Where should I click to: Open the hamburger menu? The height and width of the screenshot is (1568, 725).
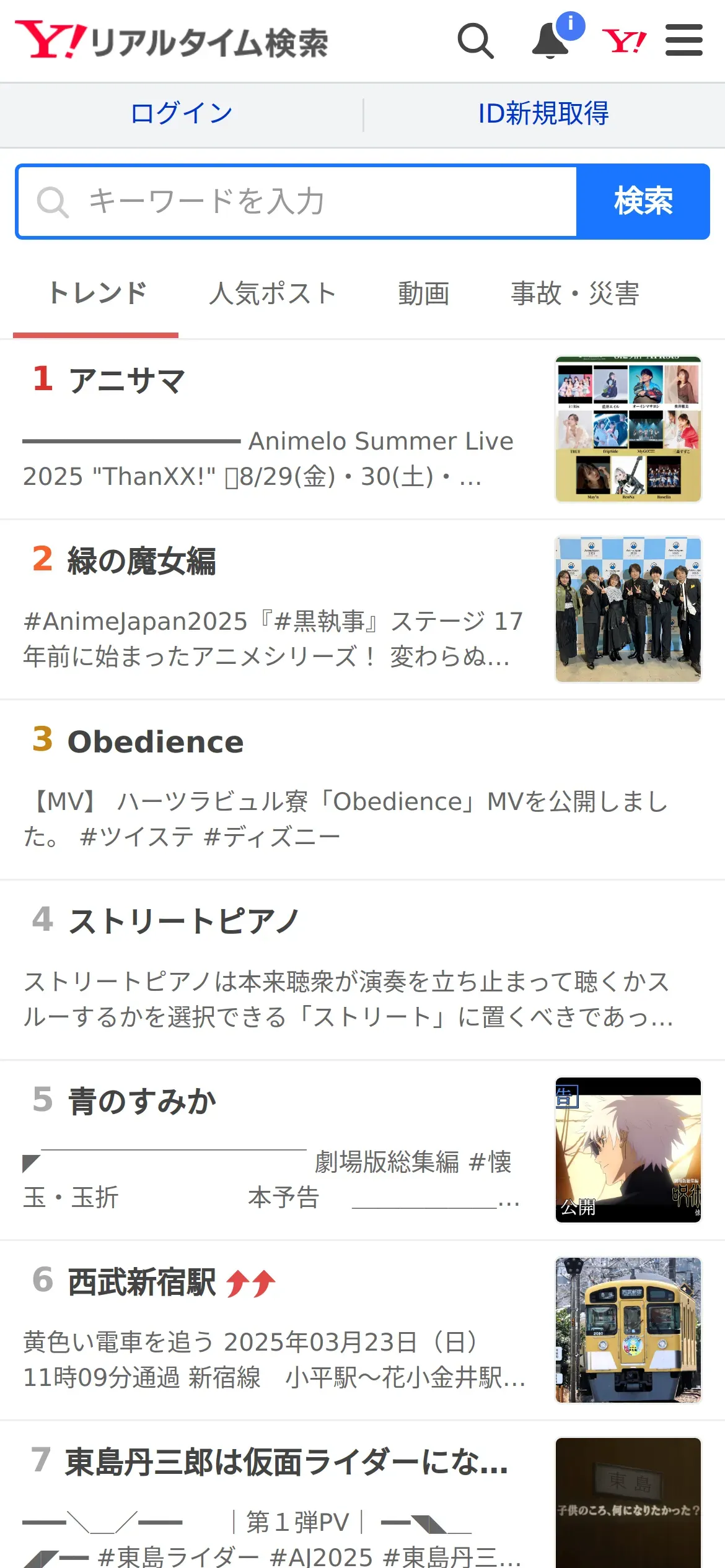683,41
